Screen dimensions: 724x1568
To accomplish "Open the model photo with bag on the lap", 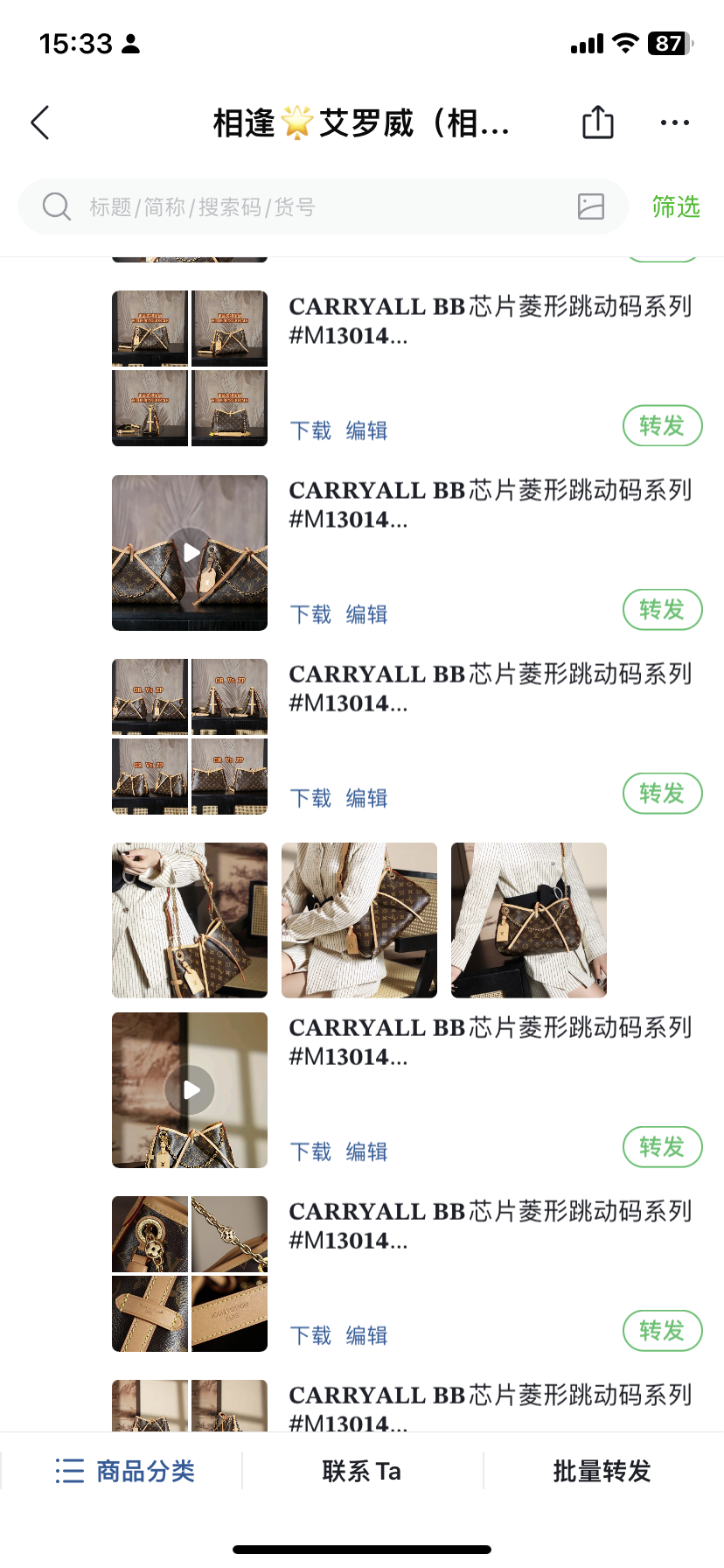I will pos(359,920).
